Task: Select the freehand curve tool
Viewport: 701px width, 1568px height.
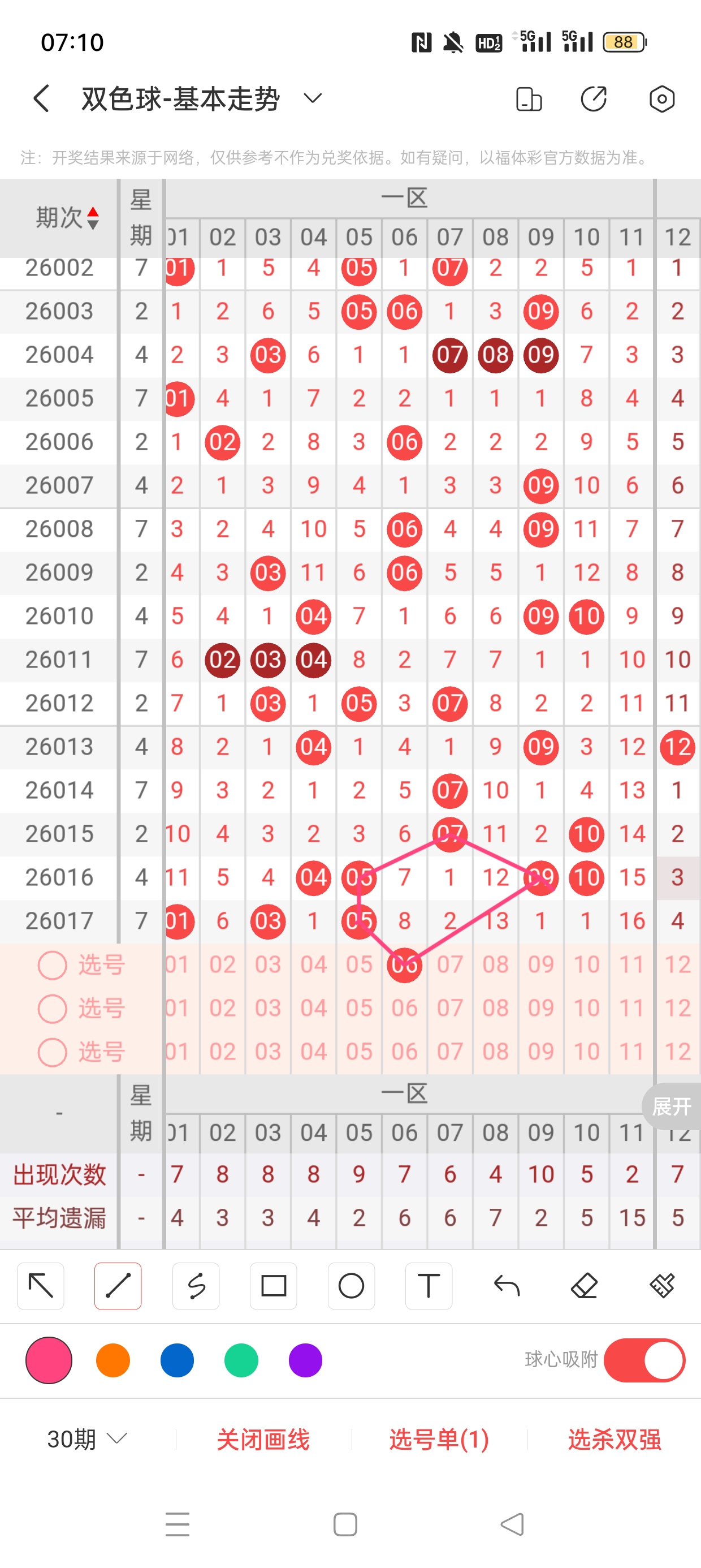Action: (x=196, y=1286)
